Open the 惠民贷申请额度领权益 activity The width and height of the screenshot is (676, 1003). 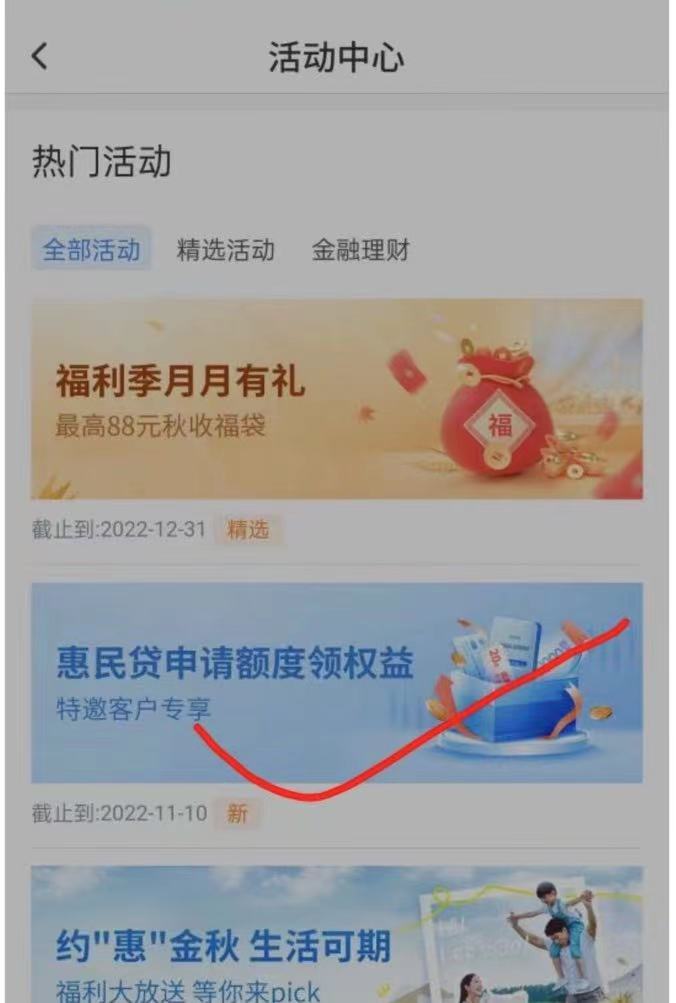336,682
